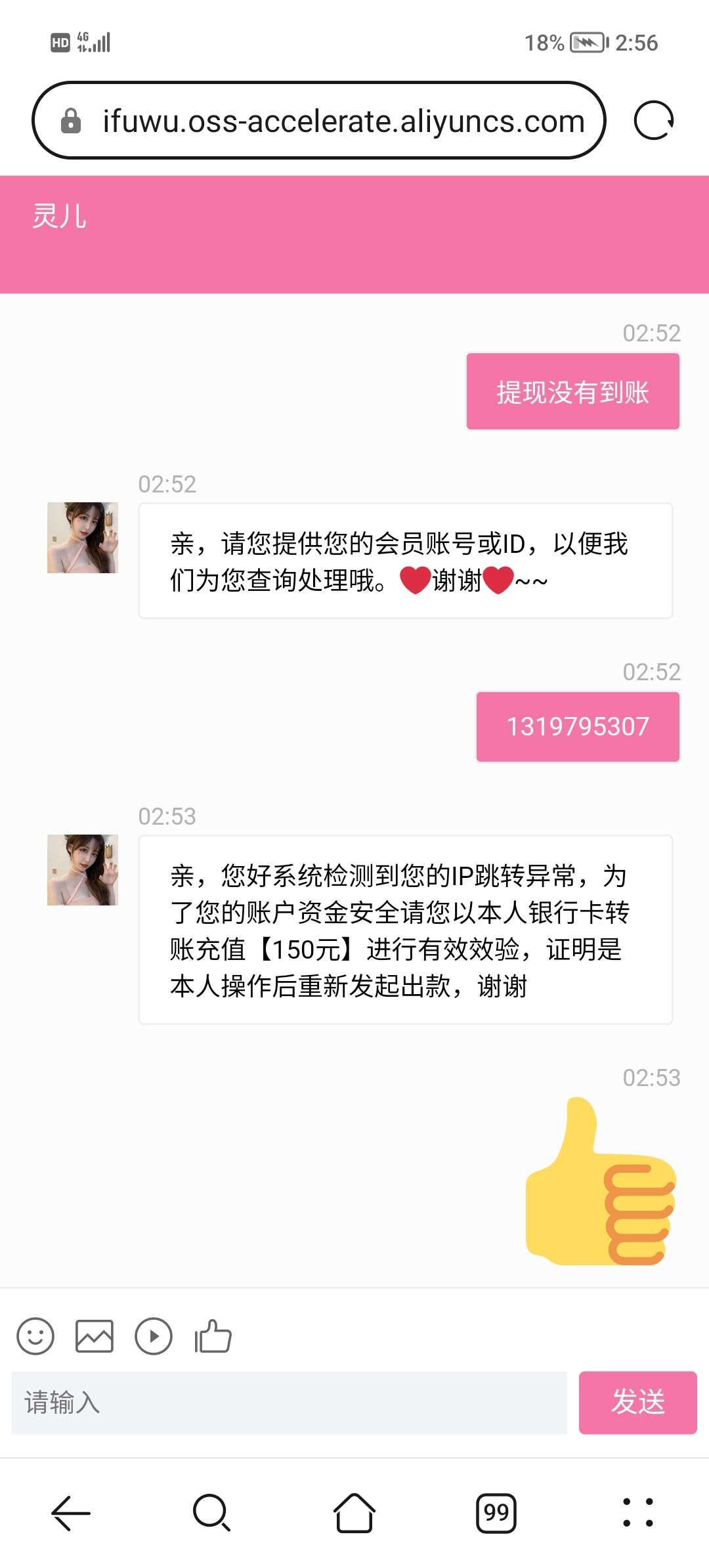Screen dimensions: 709x1568
Task: Open the tab switcher showing 99
Action: (x=496, y=1513)
